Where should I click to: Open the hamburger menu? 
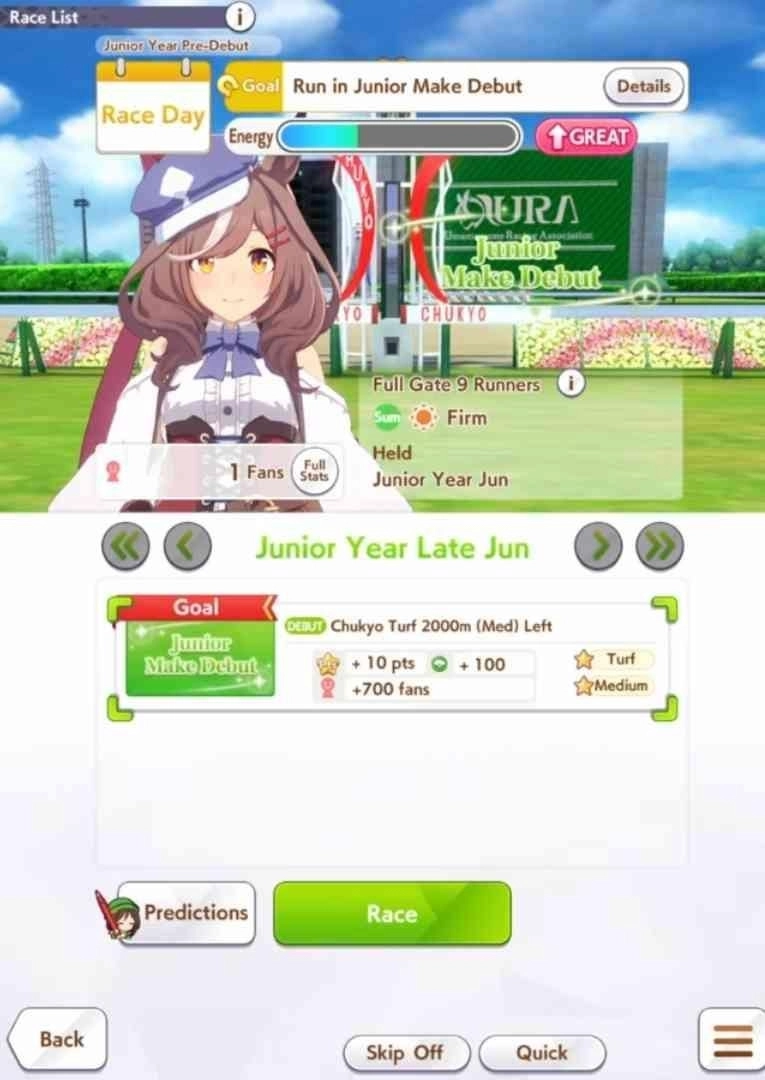click(733, 1041)
